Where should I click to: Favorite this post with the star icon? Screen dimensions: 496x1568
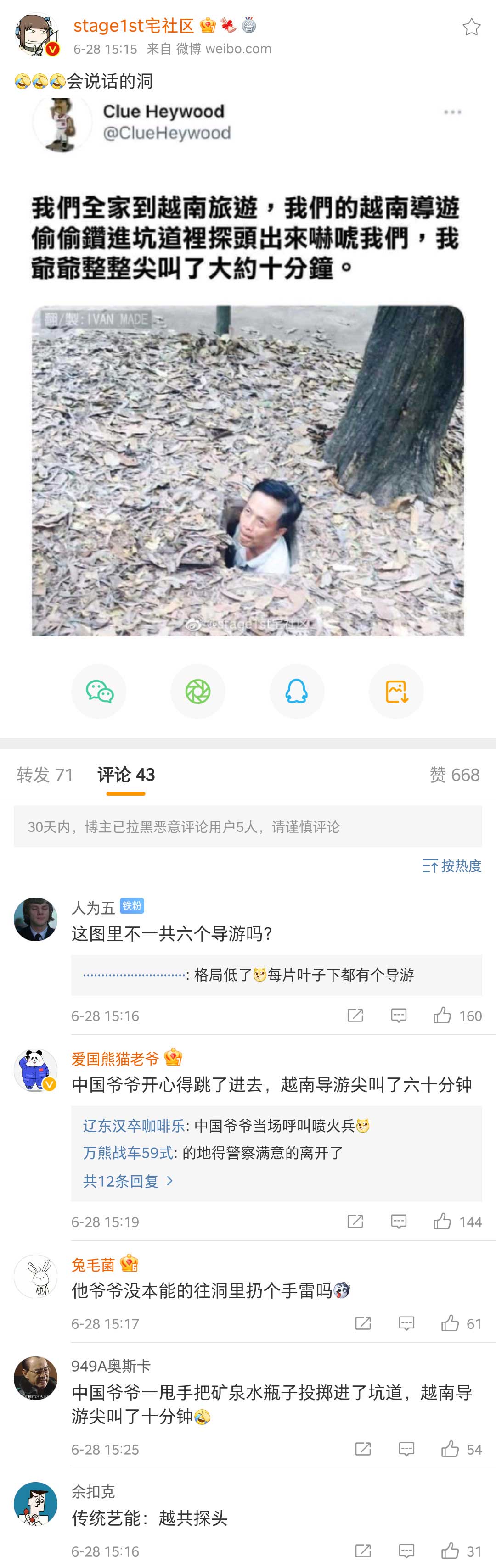click(x=471, y=27)
